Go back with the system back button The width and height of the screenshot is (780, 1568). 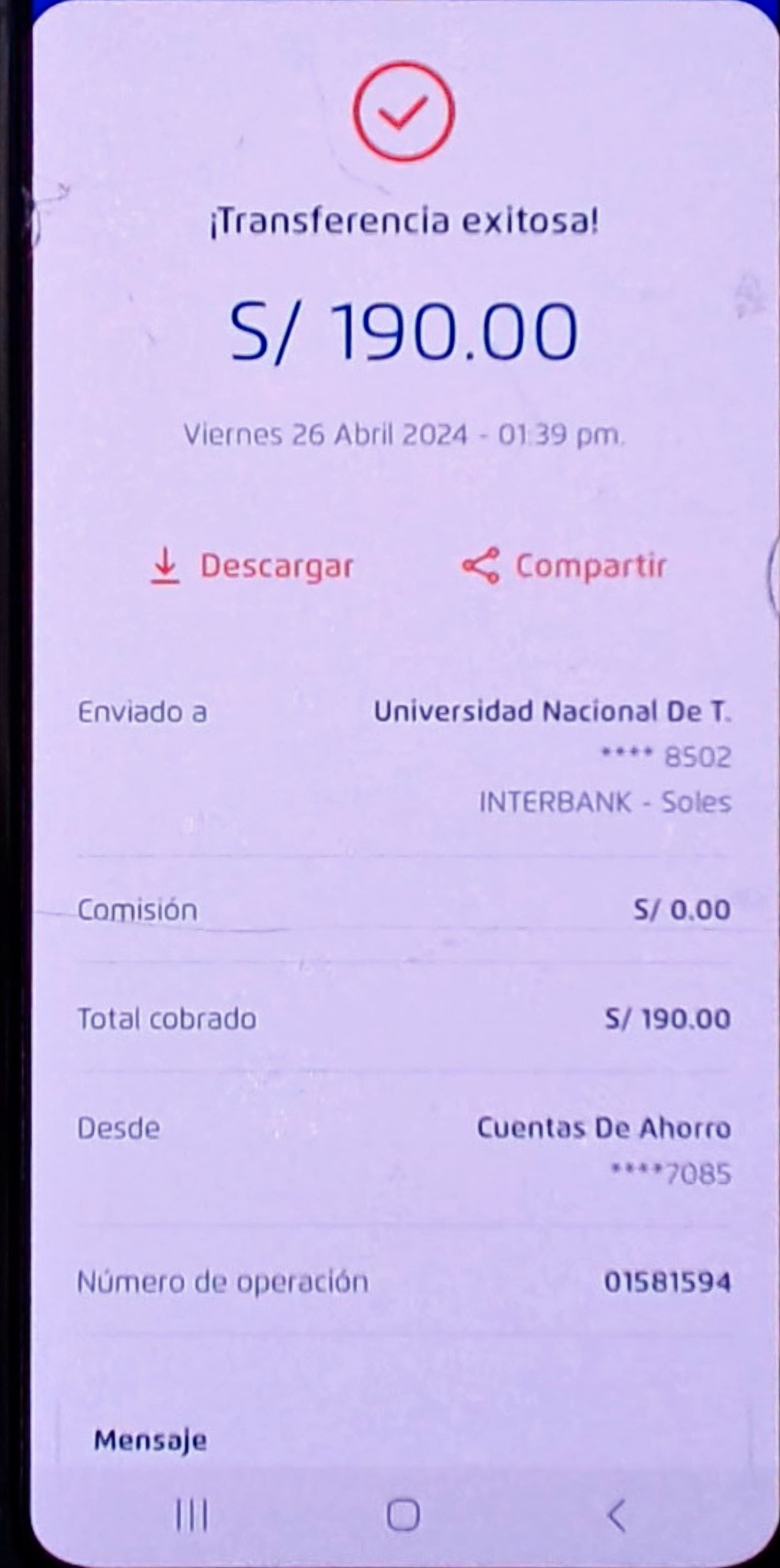pos(616,1515)
